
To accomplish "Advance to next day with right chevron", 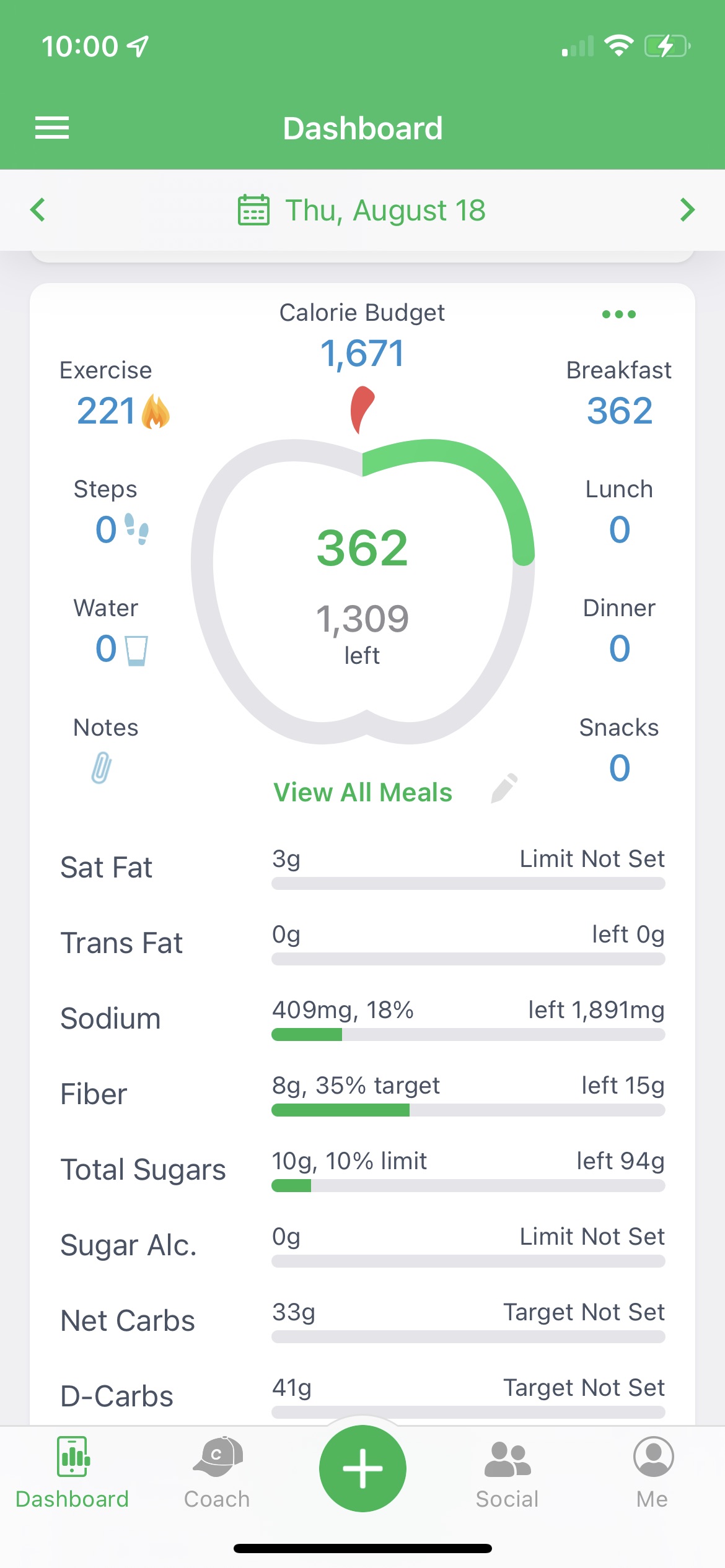I will point(687,210).
